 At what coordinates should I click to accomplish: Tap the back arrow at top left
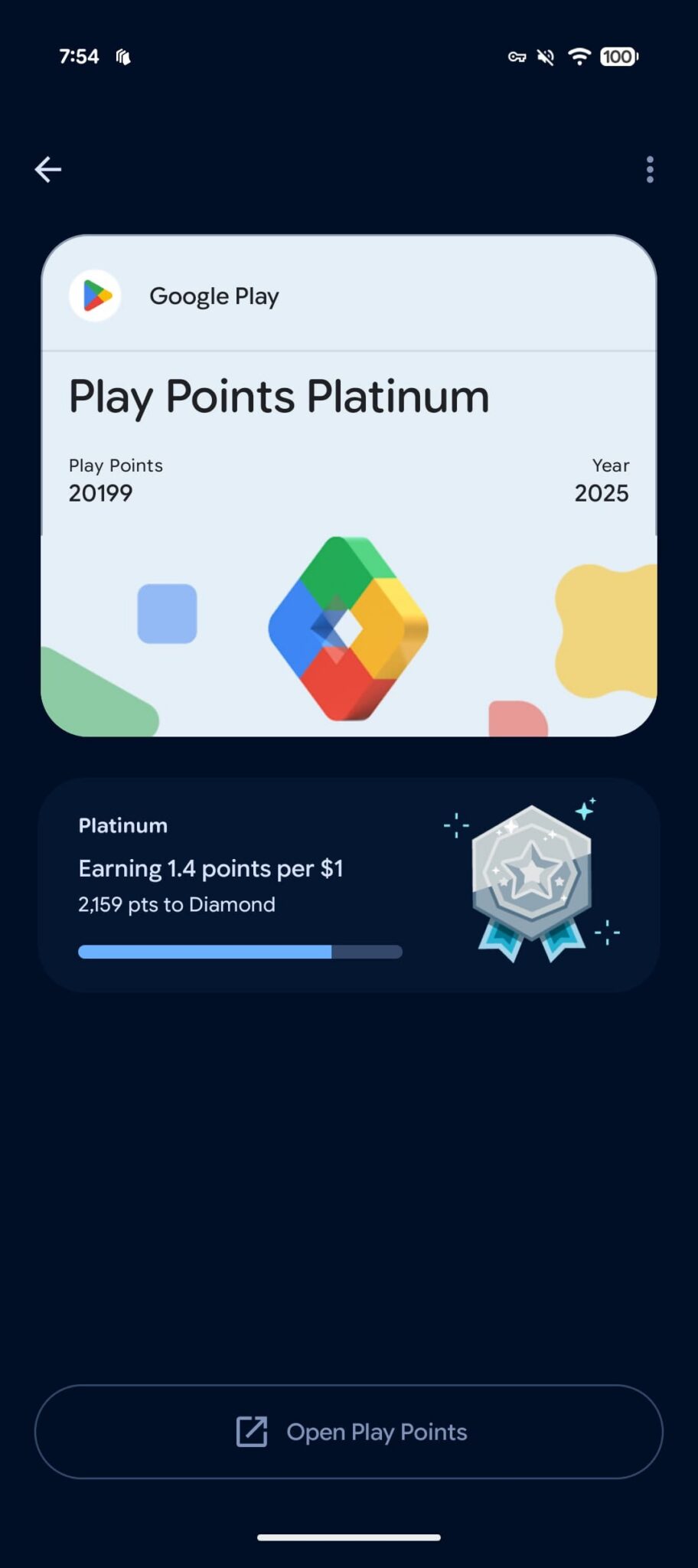(x=47, y=169)
